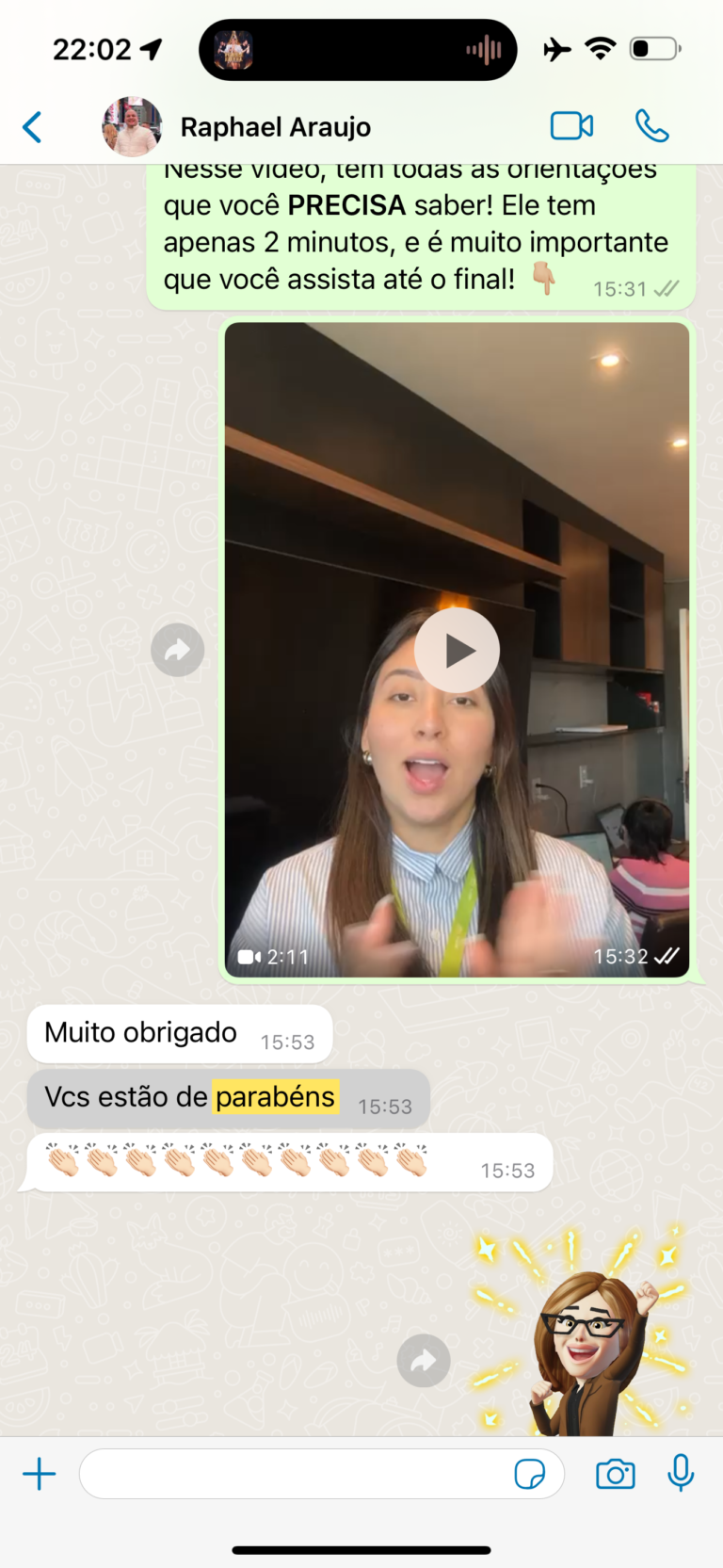The height and width of the screenshot is (1568, 723).
Task: Forward the sticker message
Action: (x=424, y=1361)
